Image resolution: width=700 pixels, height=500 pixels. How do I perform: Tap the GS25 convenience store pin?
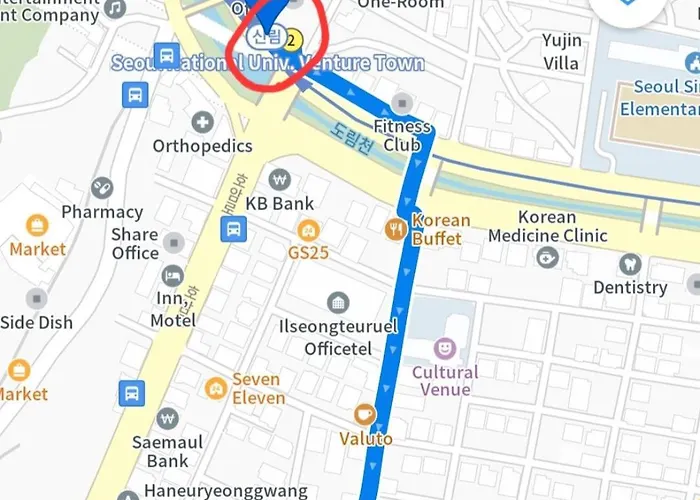pos(308,230)
